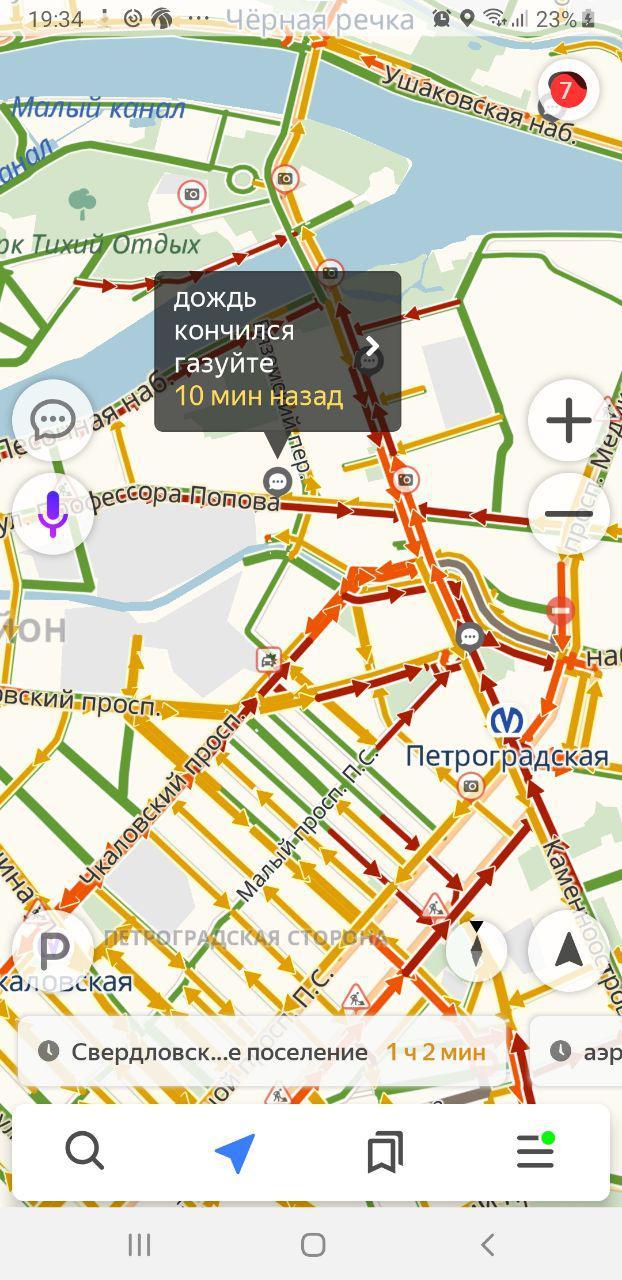This screenshot has width=622, height=1280.
Task: Open road conversations chat bubble button
Action: pyautogui.click(x=53, y=421)
